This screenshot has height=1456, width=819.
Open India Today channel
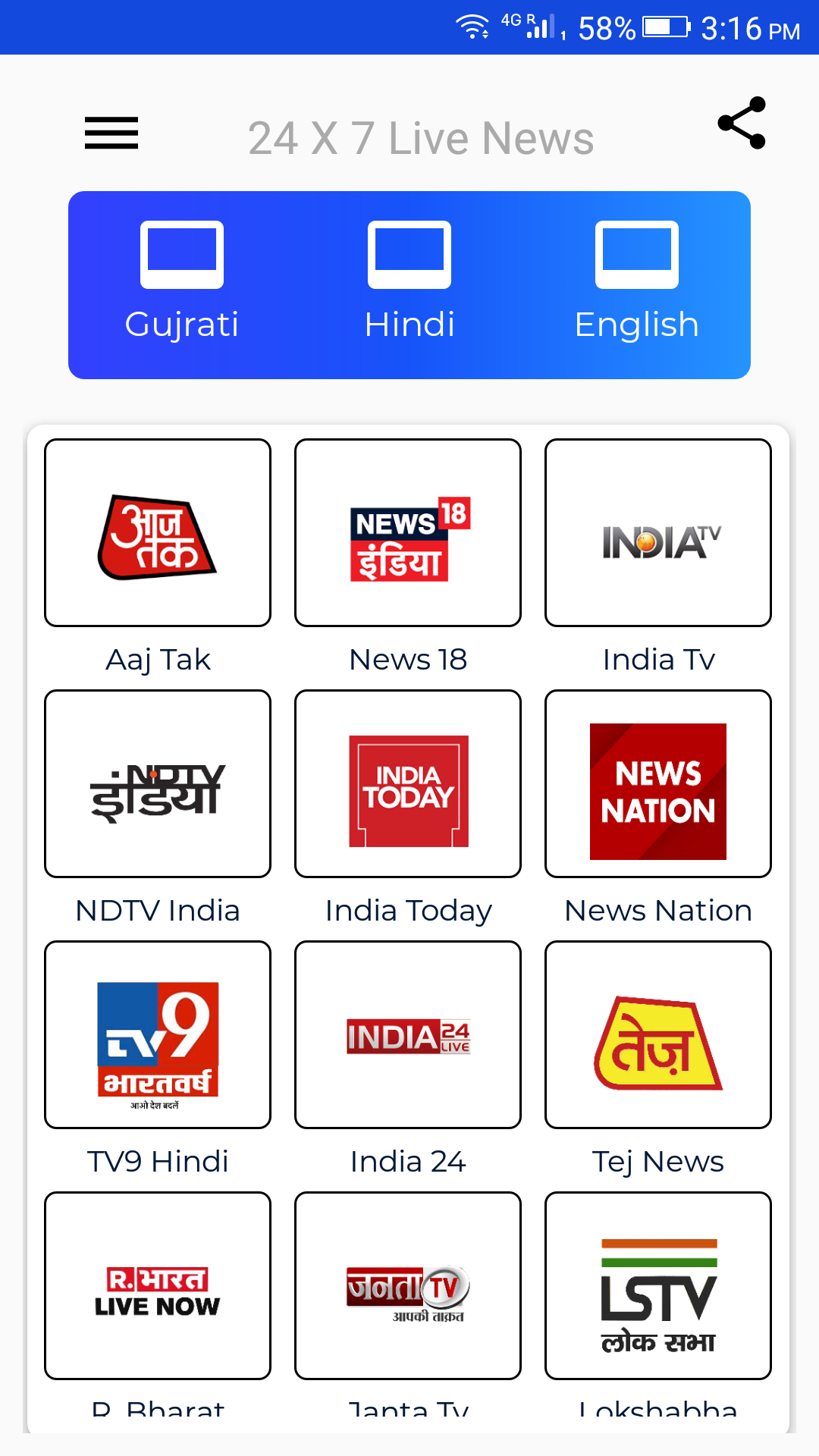point(408,784)
